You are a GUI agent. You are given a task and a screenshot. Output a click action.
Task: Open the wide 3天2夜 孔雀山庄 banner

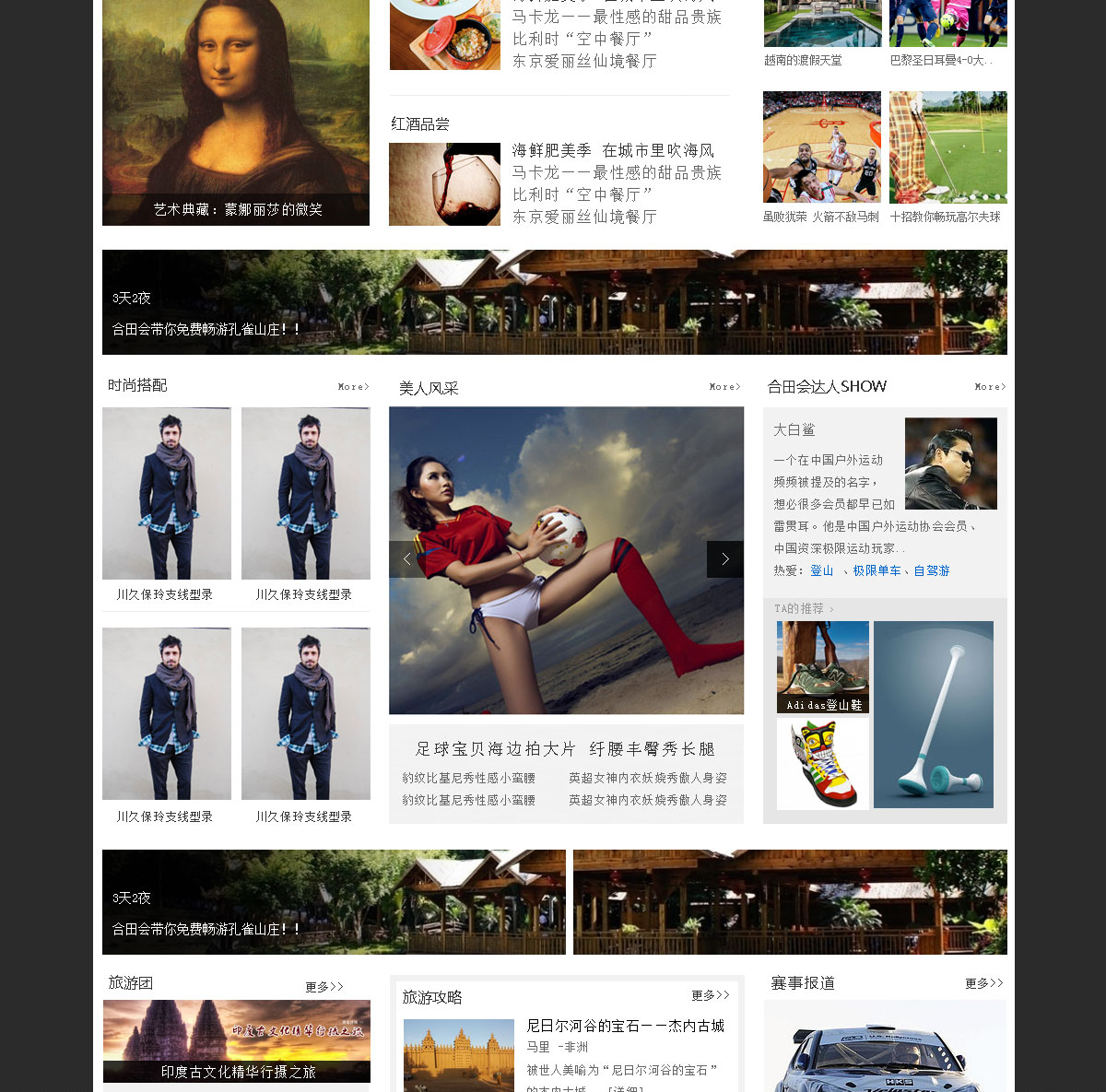pos(554,302)
